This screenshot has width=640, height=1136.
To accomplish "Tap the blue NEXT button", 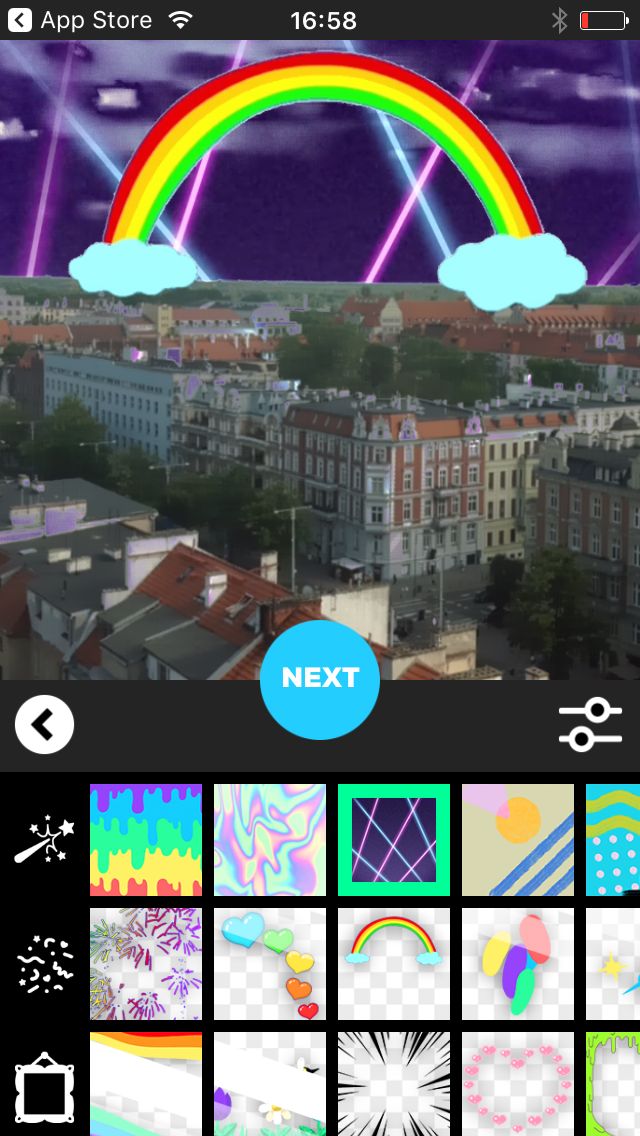I will tap(320, 679).
